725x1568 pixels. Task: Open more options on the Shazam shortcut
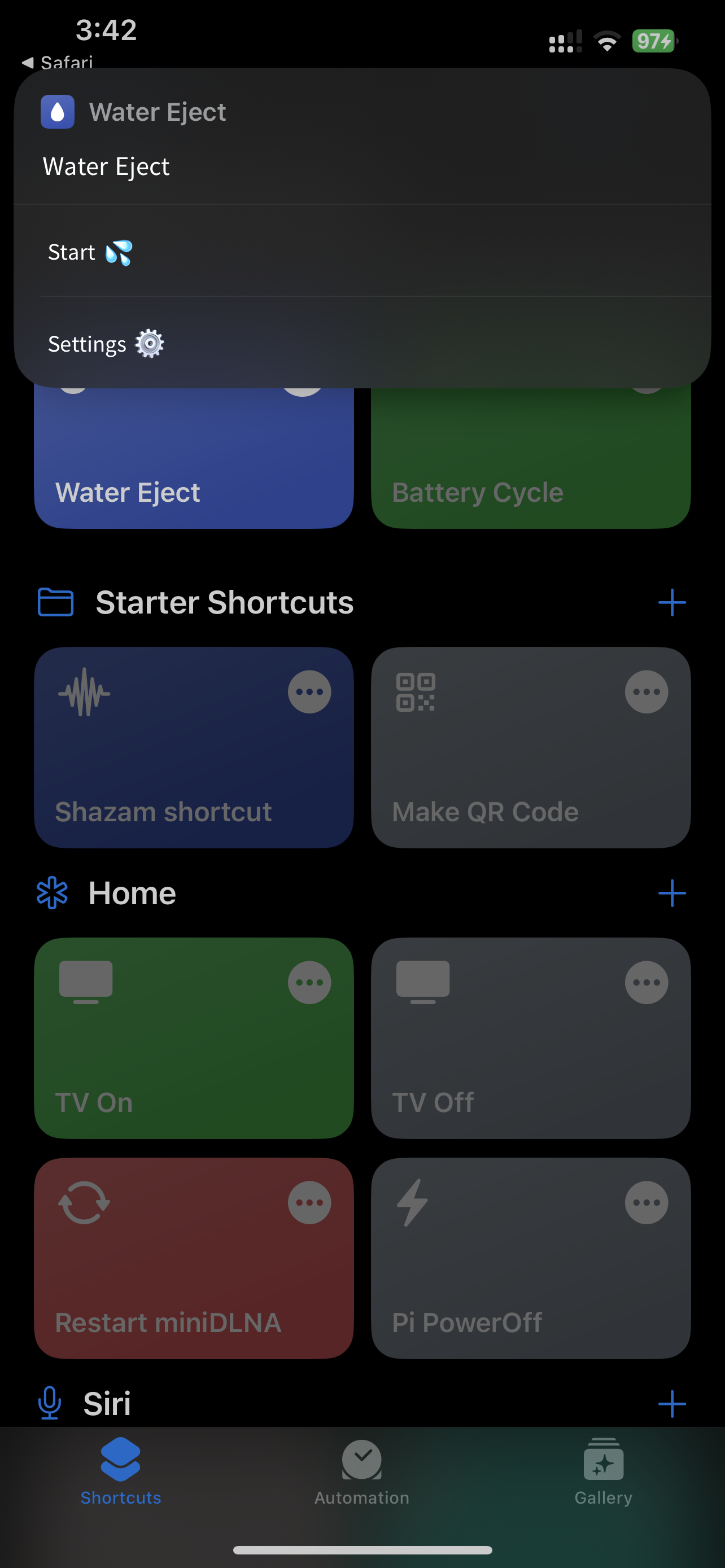[x=309, y=691]
